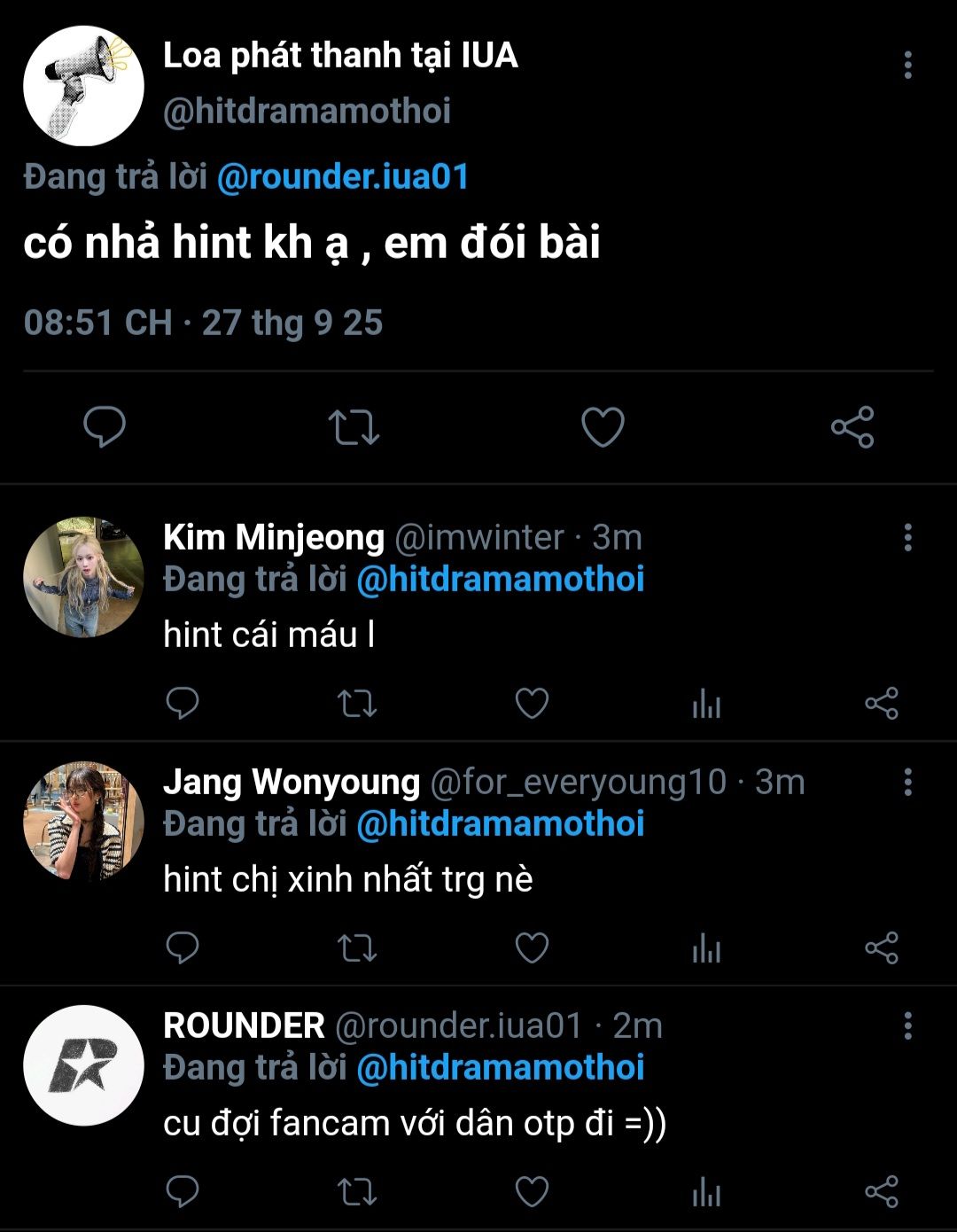Image resolution: width=957 pixels, height=1232 pixels.
Task: Open Kim Minjeong's profile picture
Action: [x=83, y=577]
